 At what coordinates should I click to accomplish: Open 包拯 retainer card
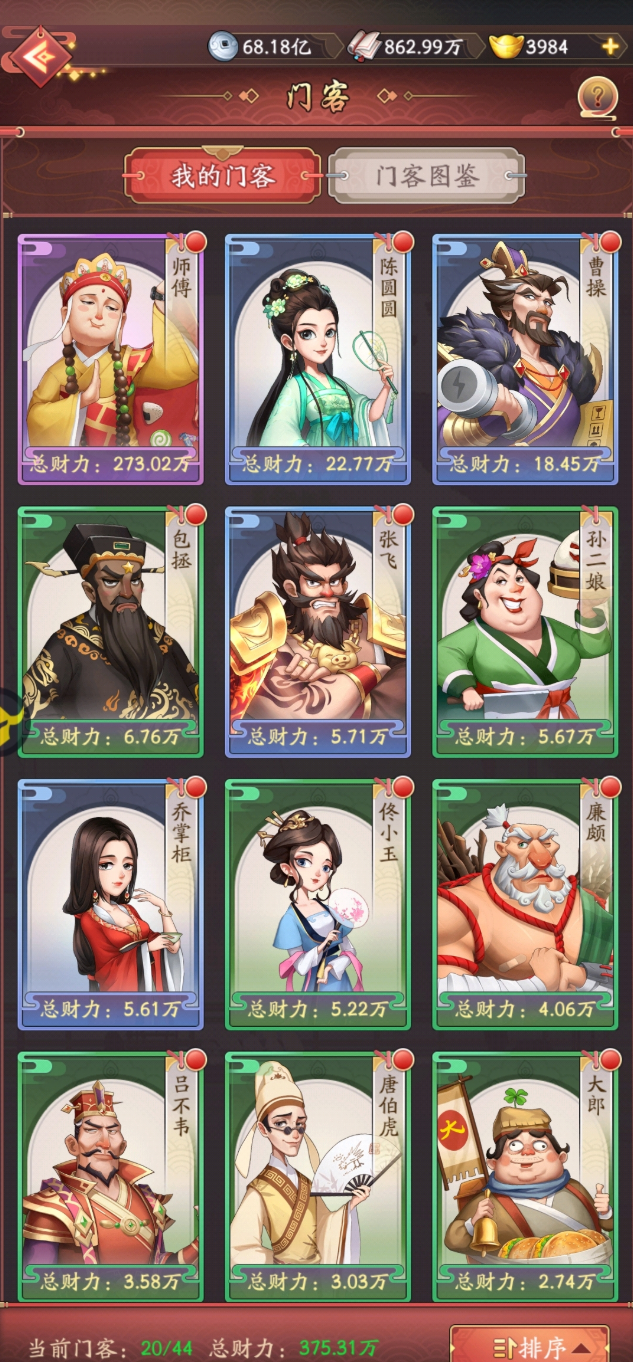(110, 630)
